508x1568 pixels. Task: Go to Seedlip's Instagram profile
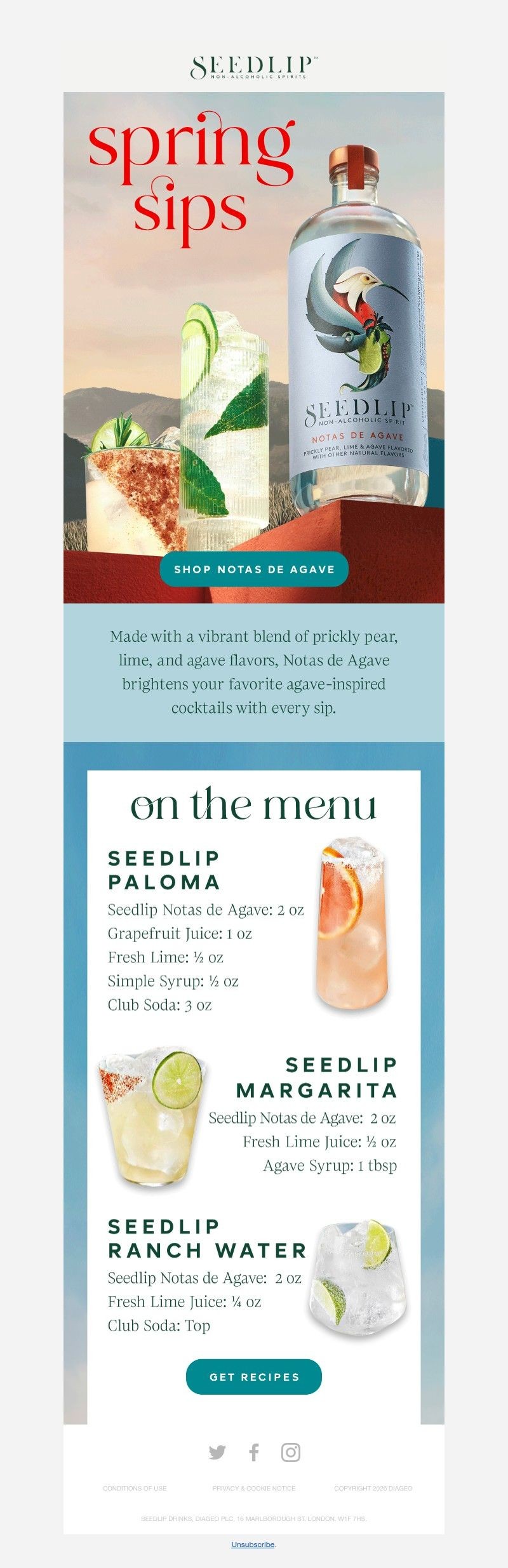[291, 1452]
